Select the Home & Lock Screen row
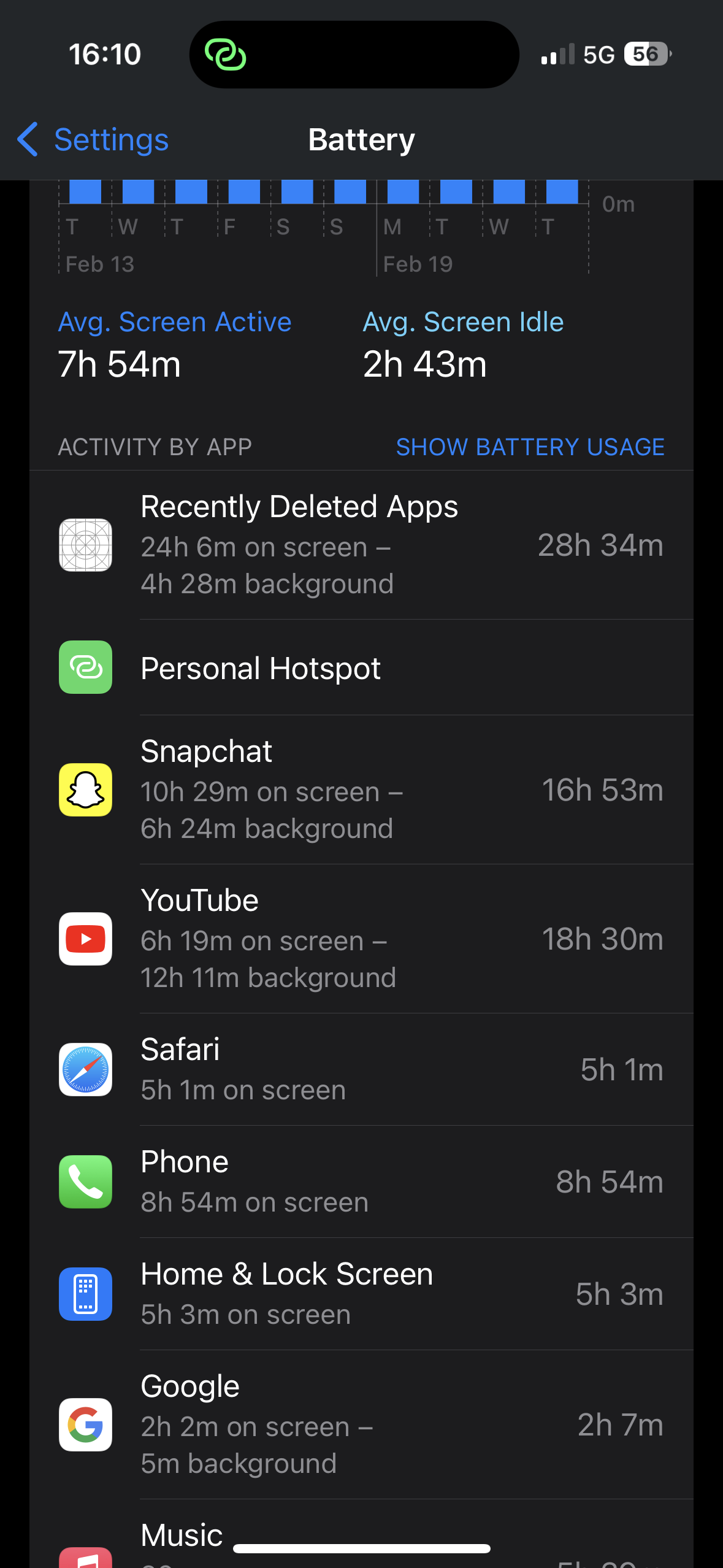Viewport: 723px width, 1568px height. (361, 1294)
